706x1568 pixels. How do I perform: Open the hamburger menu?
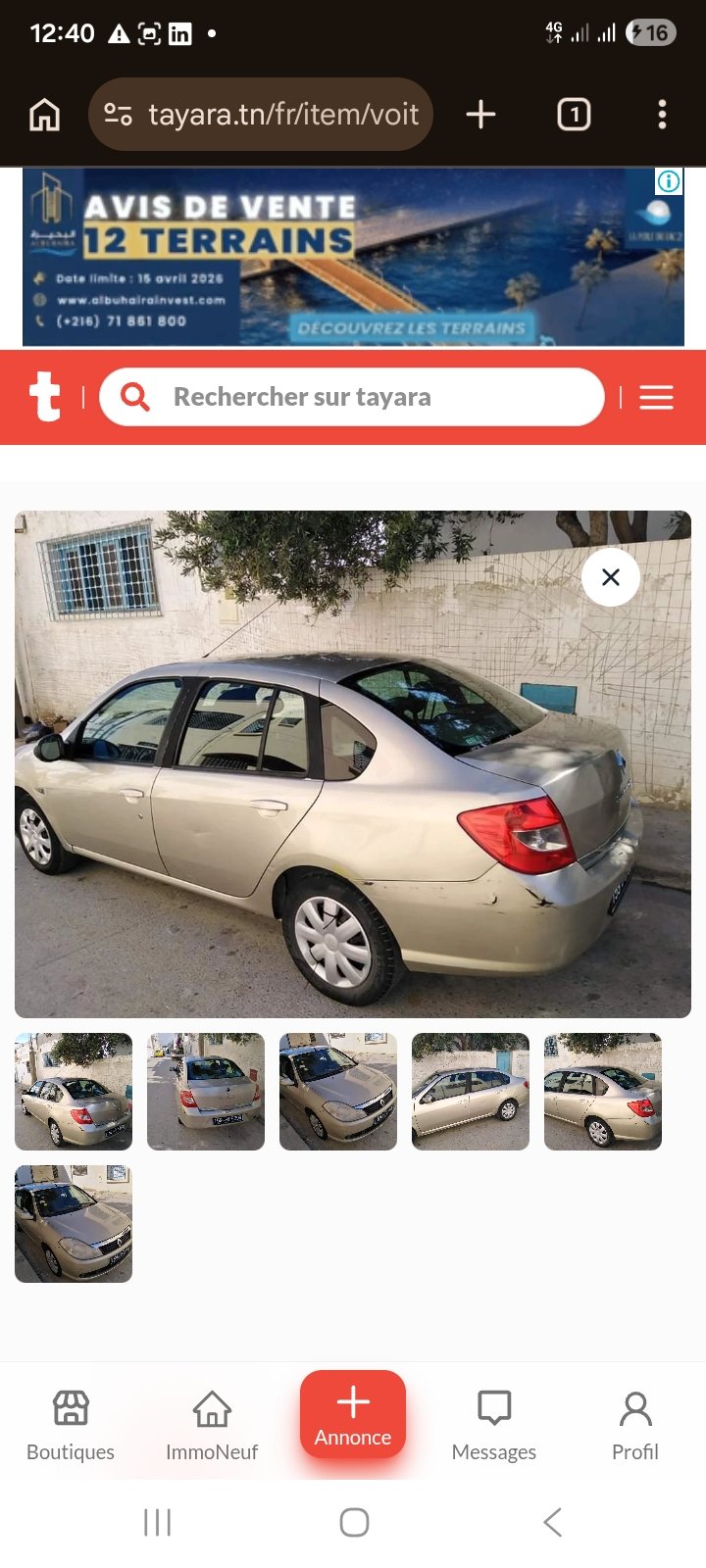(656, 397)
